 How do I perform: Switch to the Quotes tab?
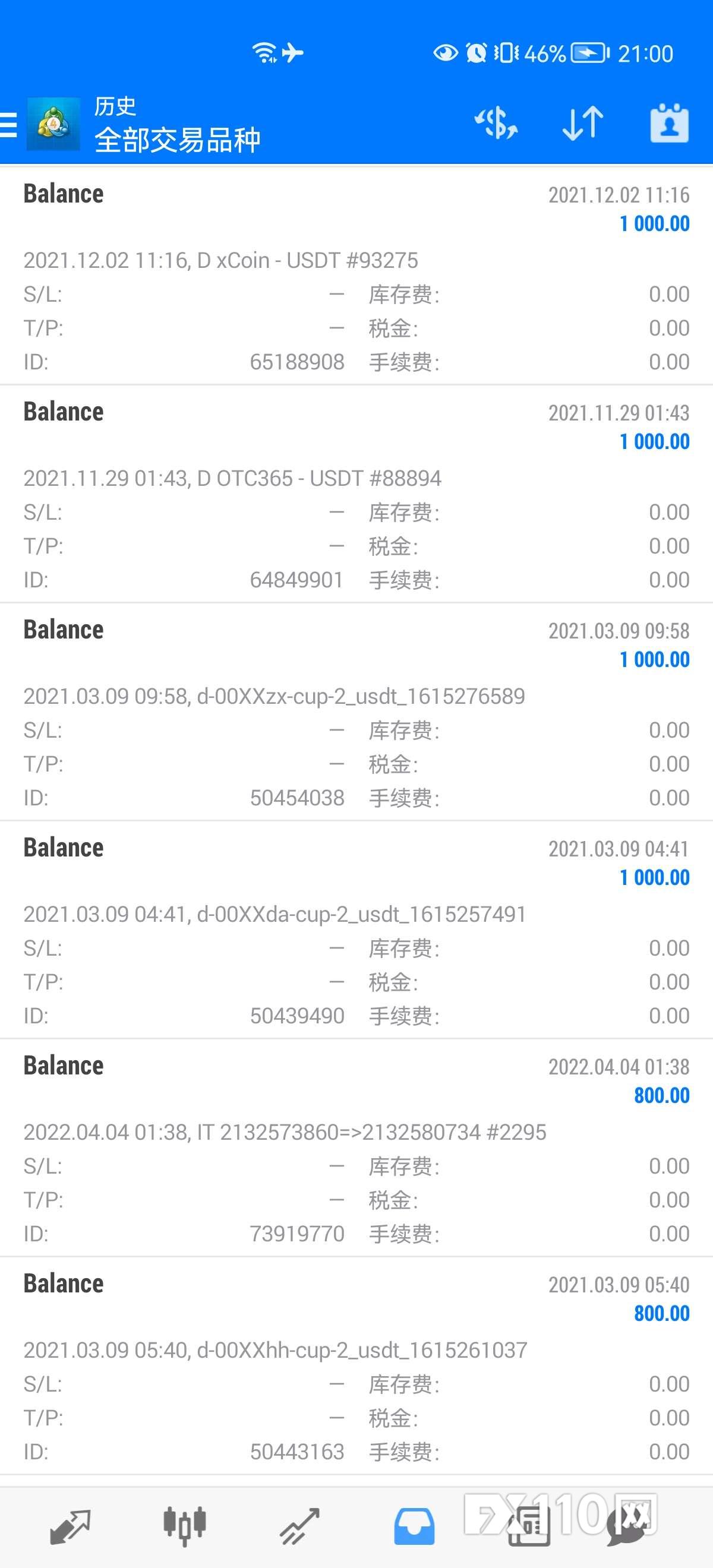coord(70,1526)
